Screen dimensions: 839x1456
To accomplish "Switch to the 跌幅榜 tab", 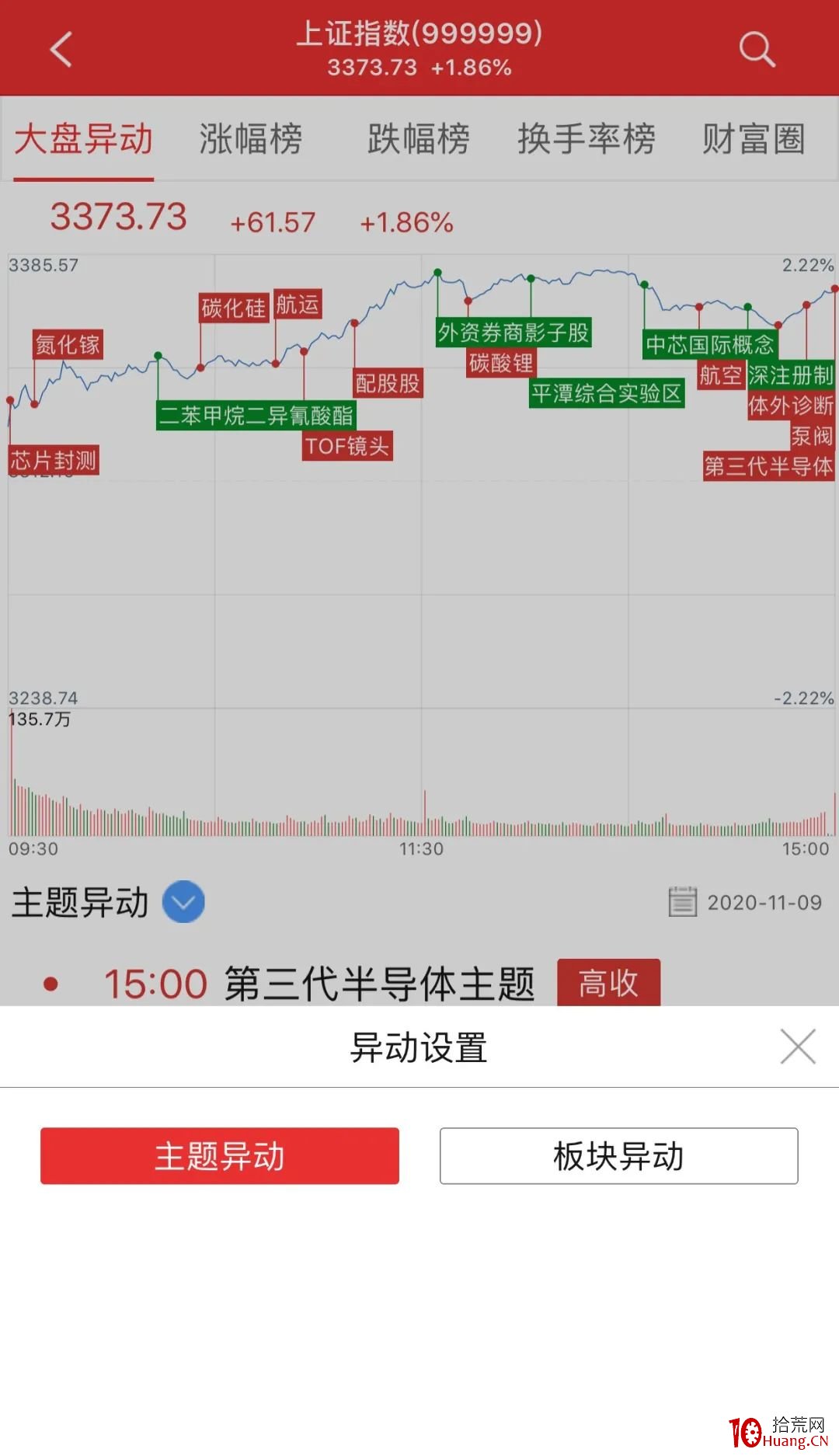I will pyautogui.click(x=419, y=140).
